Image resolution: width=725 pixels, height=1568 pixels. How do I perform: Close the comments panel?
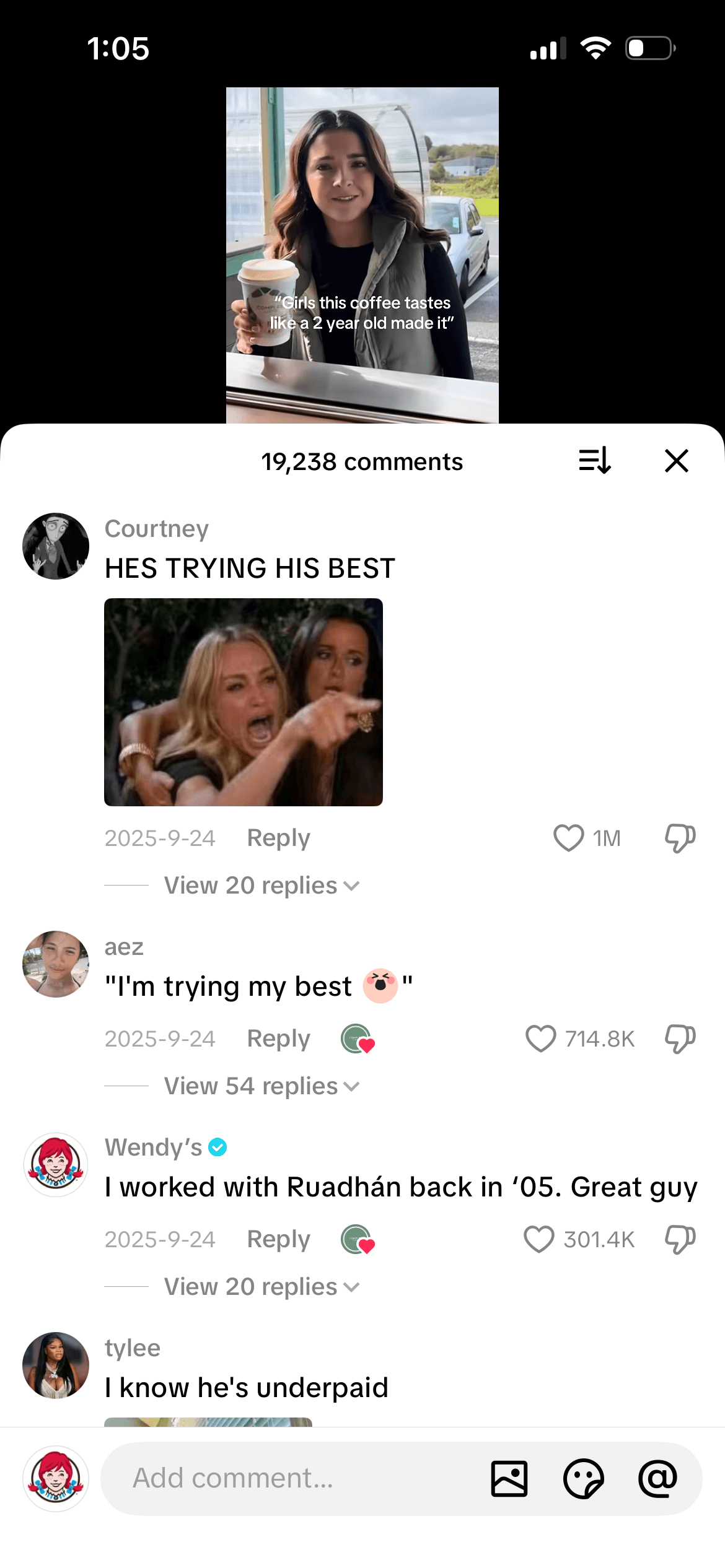click(676, 461)
